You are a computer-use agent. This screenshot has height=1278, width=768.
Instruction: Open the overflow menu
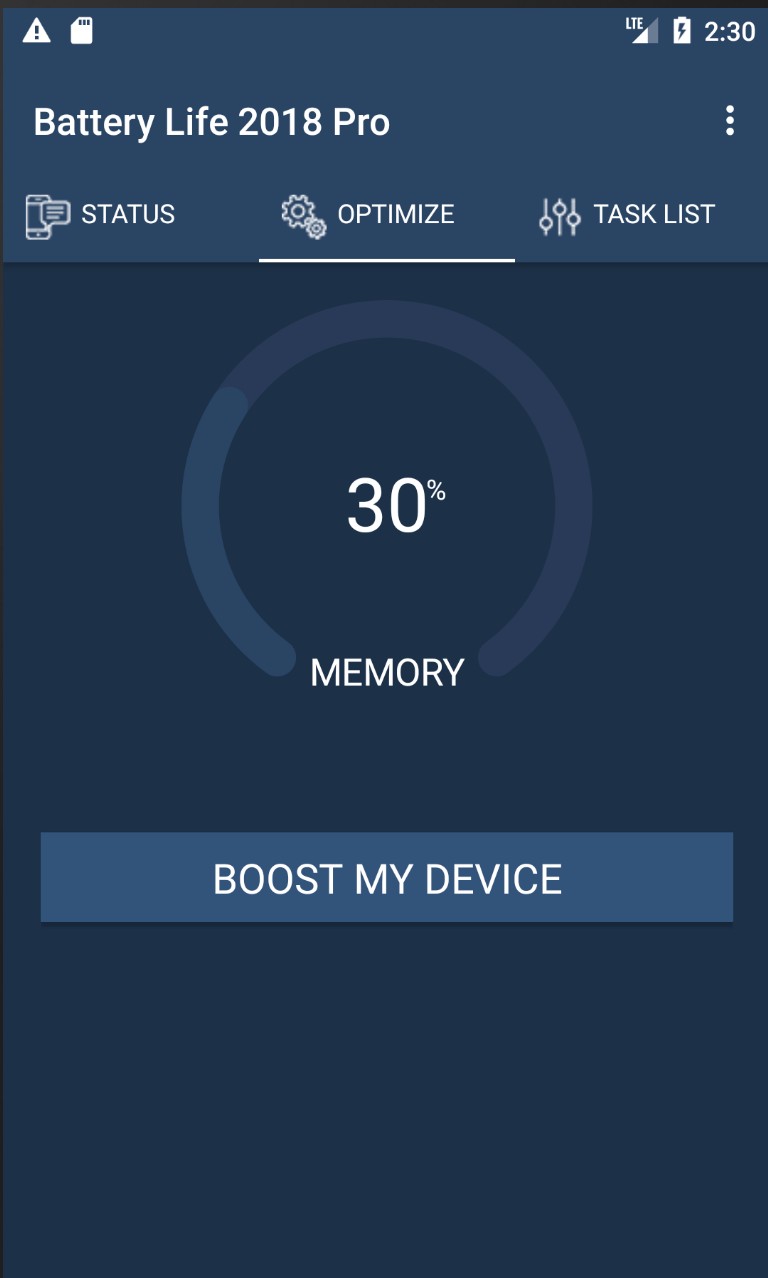pos(730,121)
